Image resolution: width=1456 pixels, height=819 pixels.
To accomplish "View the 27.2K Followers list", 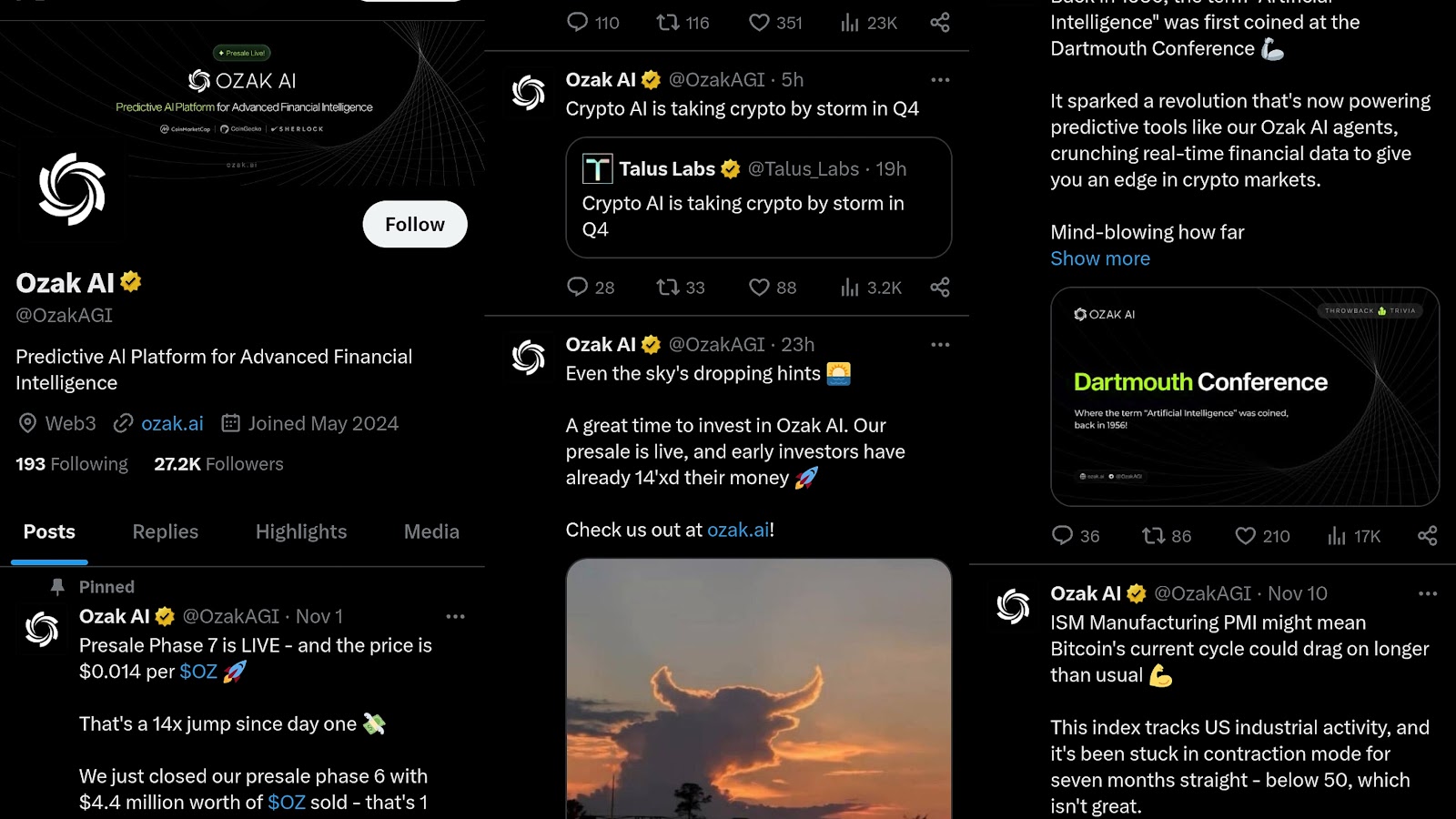I will 218,464.
